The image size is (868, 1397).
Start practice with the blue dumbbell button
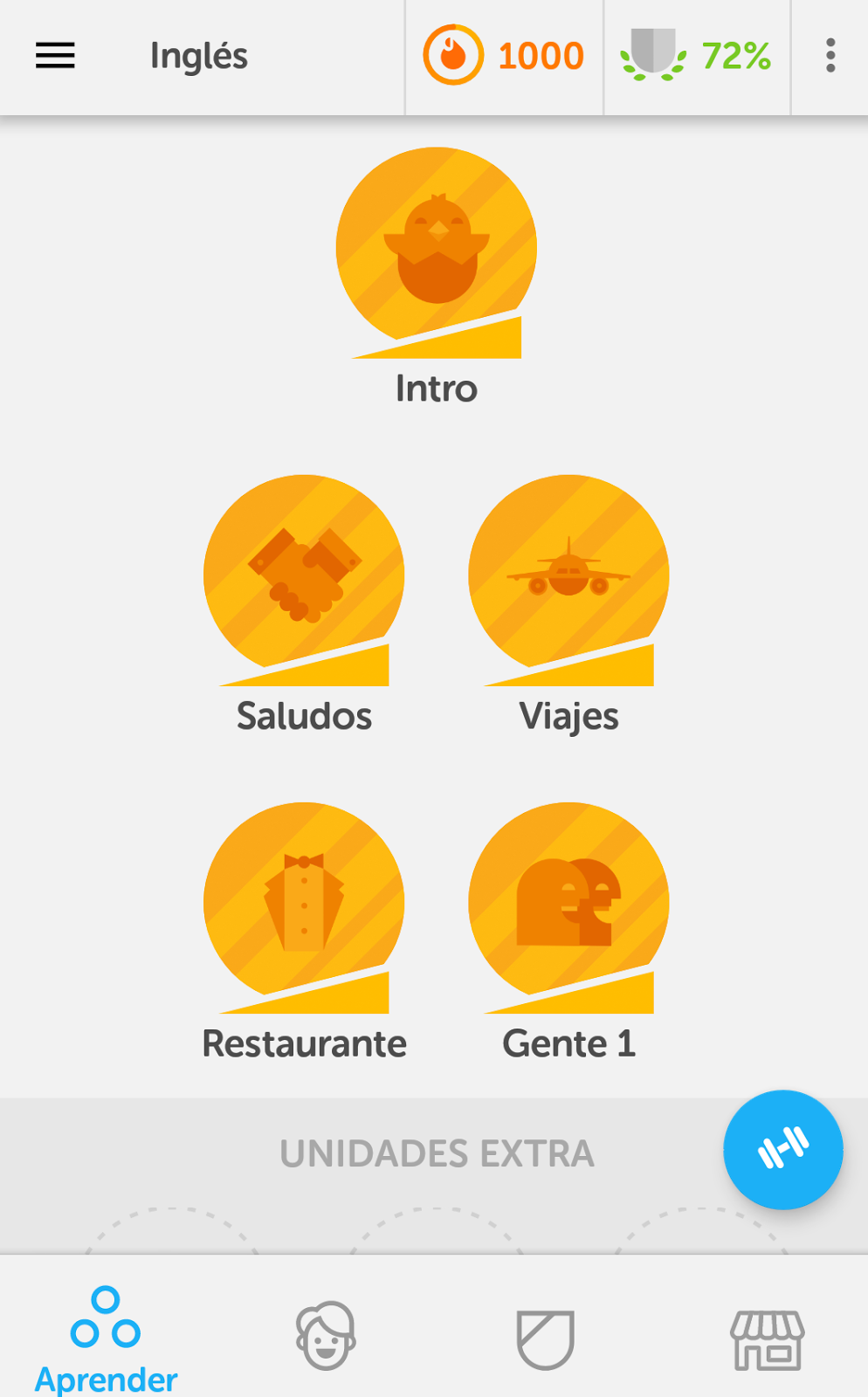pos(783,1151)
